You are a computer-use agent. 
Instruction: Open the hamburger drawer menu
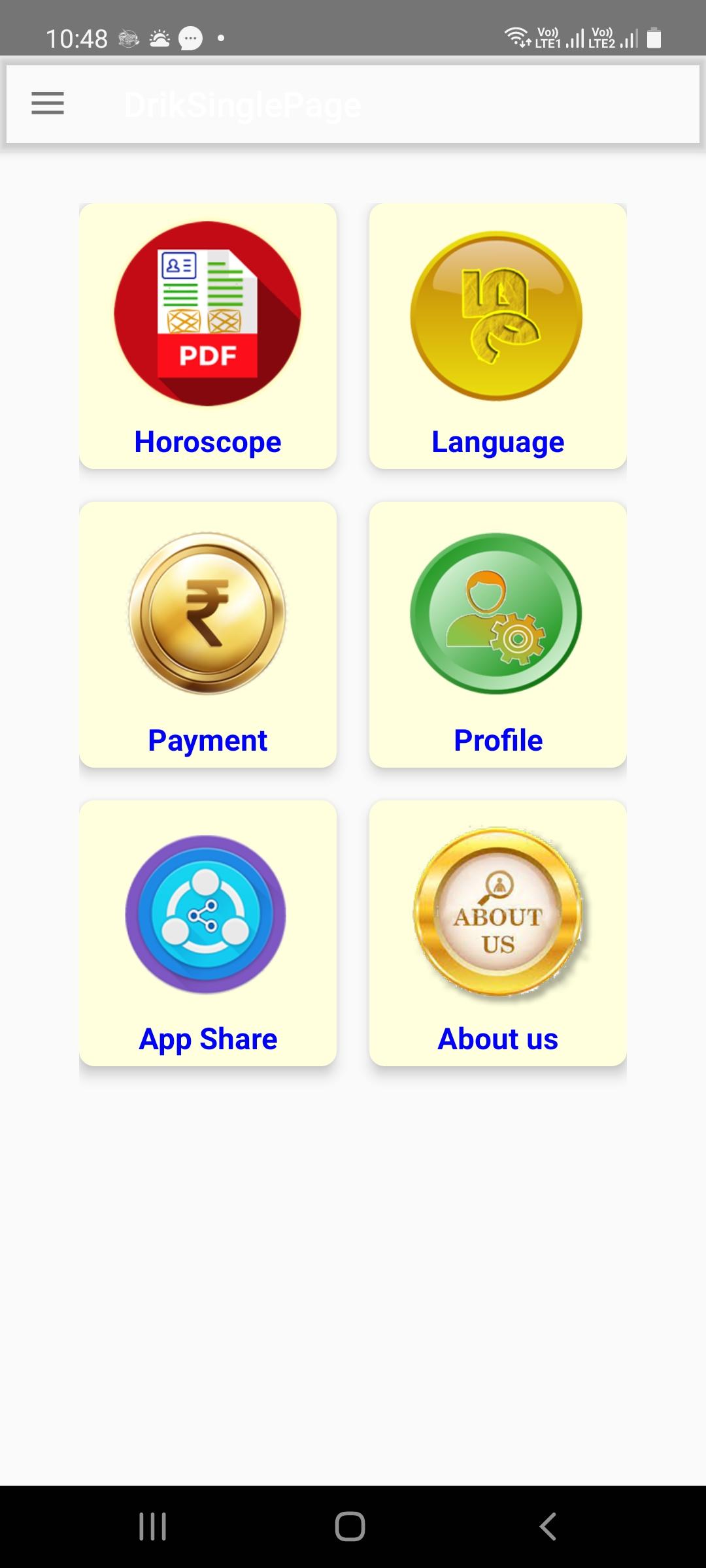click(48, 103)
